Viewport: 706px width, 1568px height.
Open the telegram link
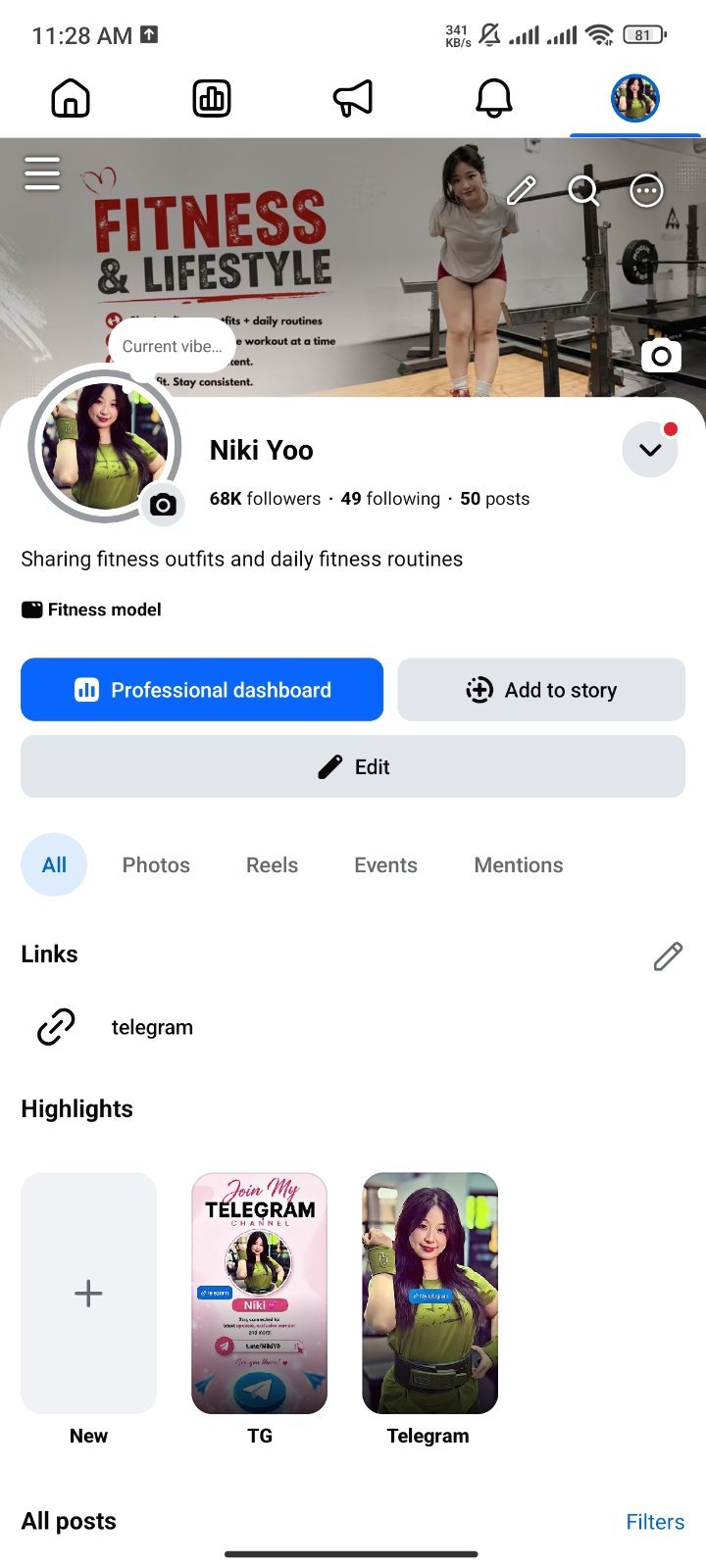152,1027
